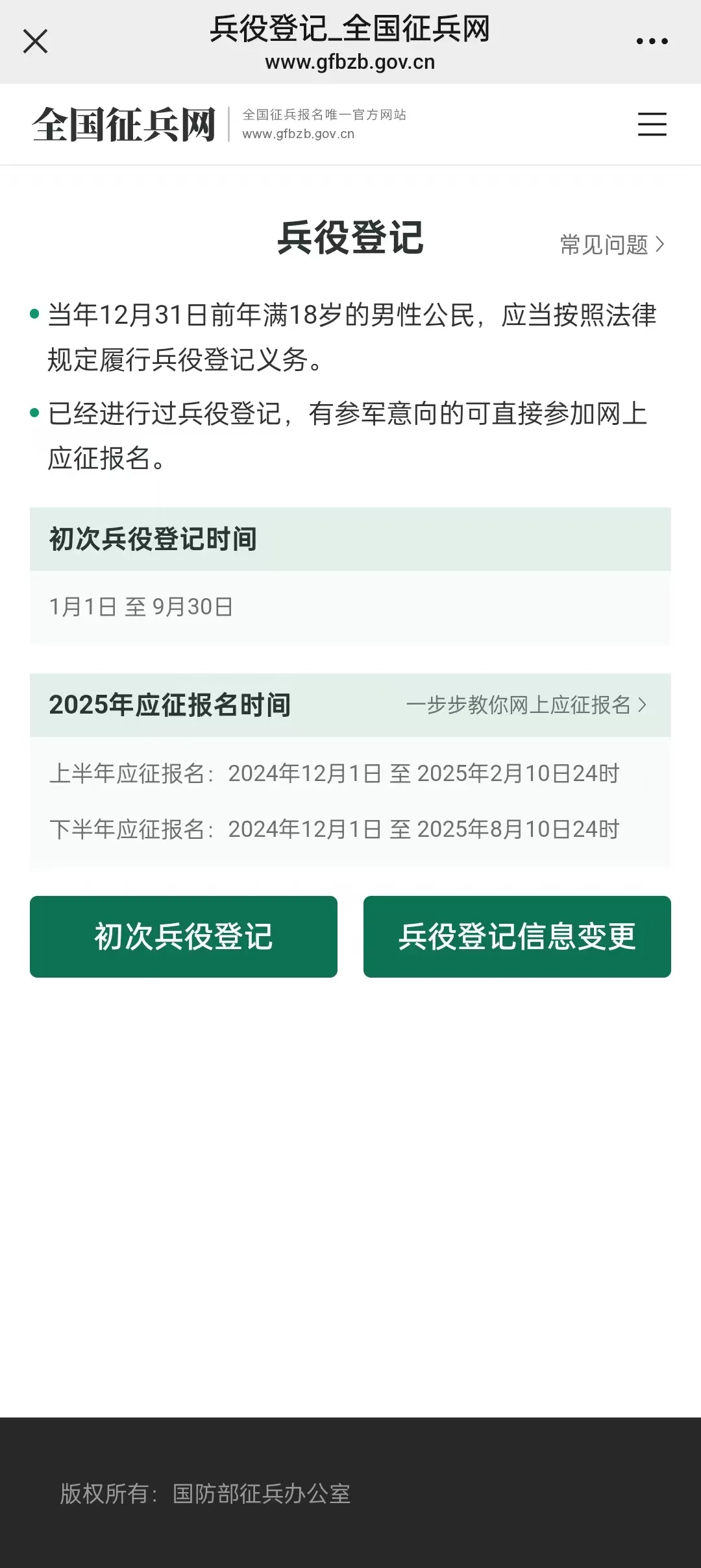The image size is (701, 1568).
Task: Open the 常见问题 link
Action: coord(604,245)
